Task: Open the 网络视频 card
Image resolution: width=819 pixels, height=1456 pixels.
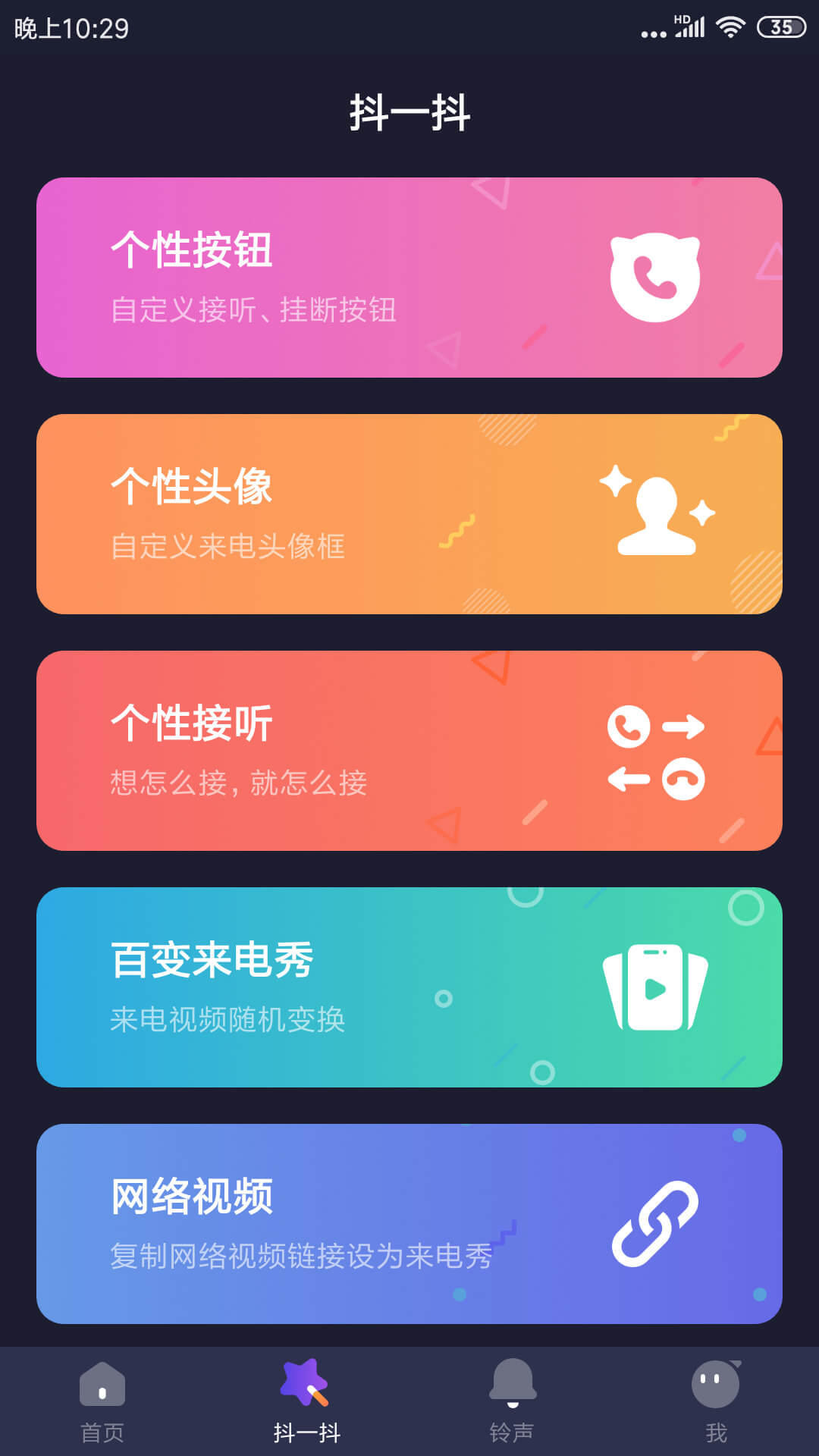Action: coord(409,1224)
